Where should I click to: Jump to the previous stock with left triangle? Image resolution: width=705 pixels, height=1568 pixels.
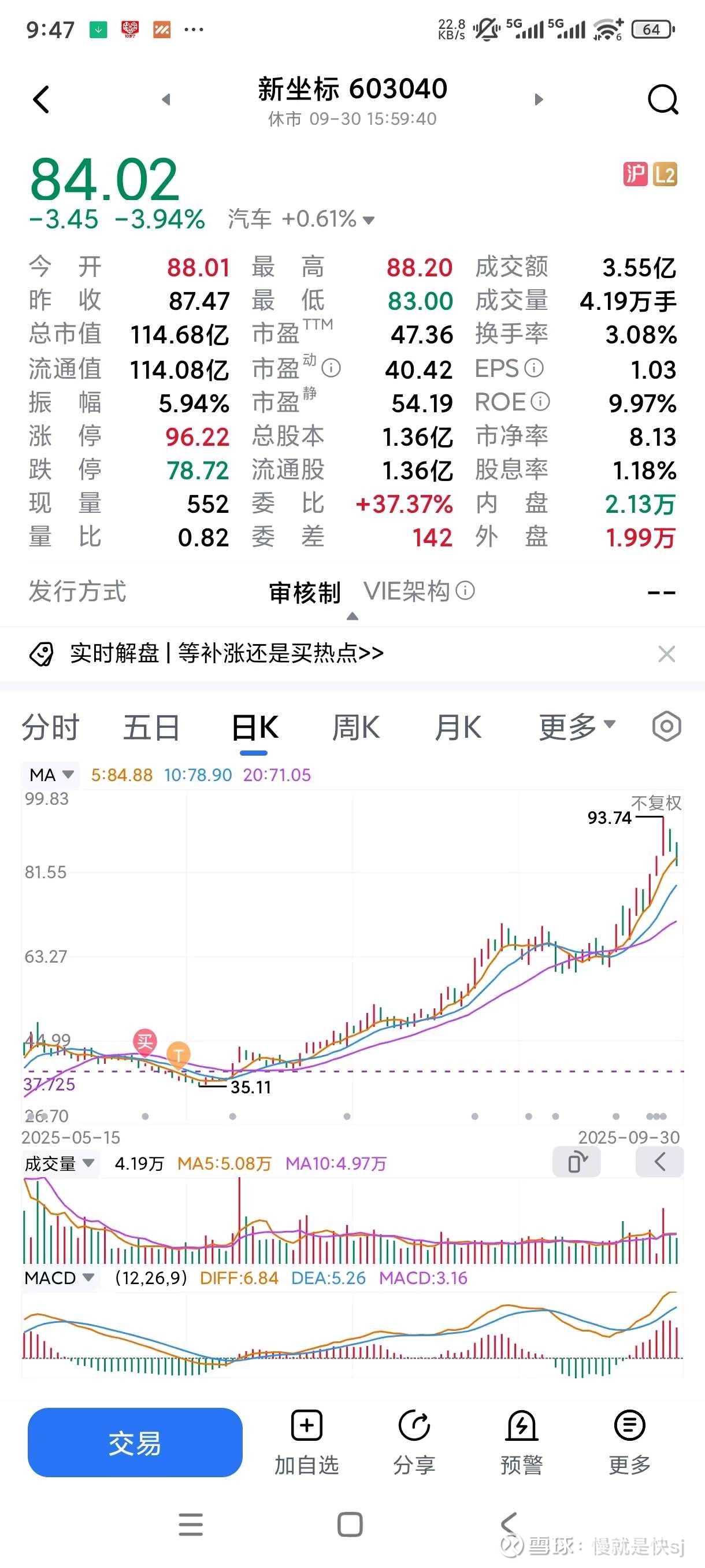click(165, 99)
